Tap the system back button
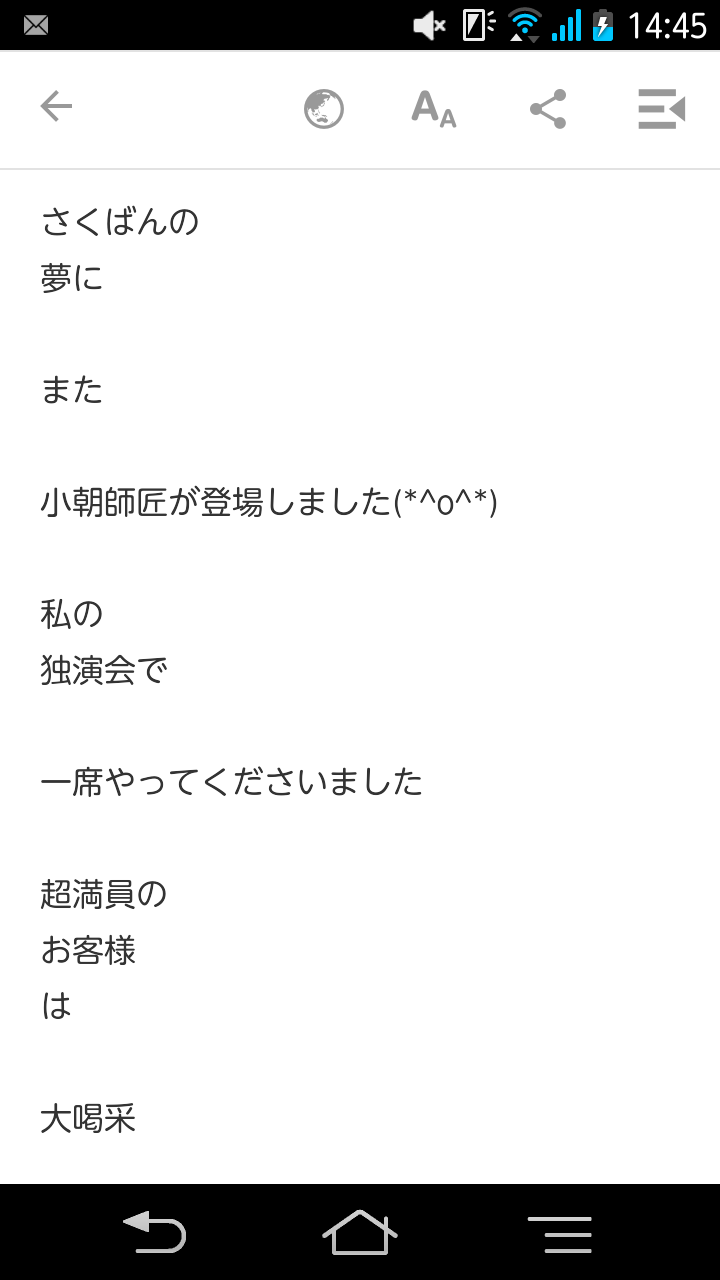Viewport: 720px width, 1280px height. click(x=154, y=1232)
